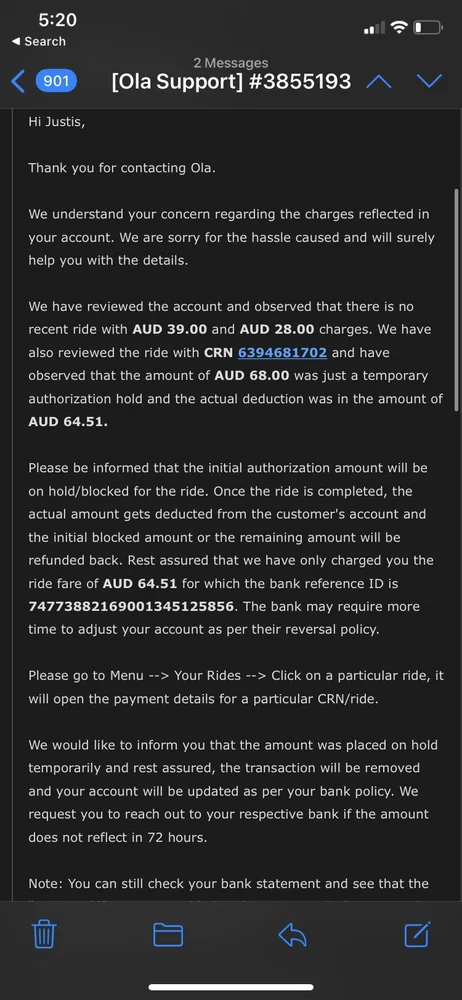Compose a new email
The height and width of the screenshot is (1000, 462).
tap(417, 934)
